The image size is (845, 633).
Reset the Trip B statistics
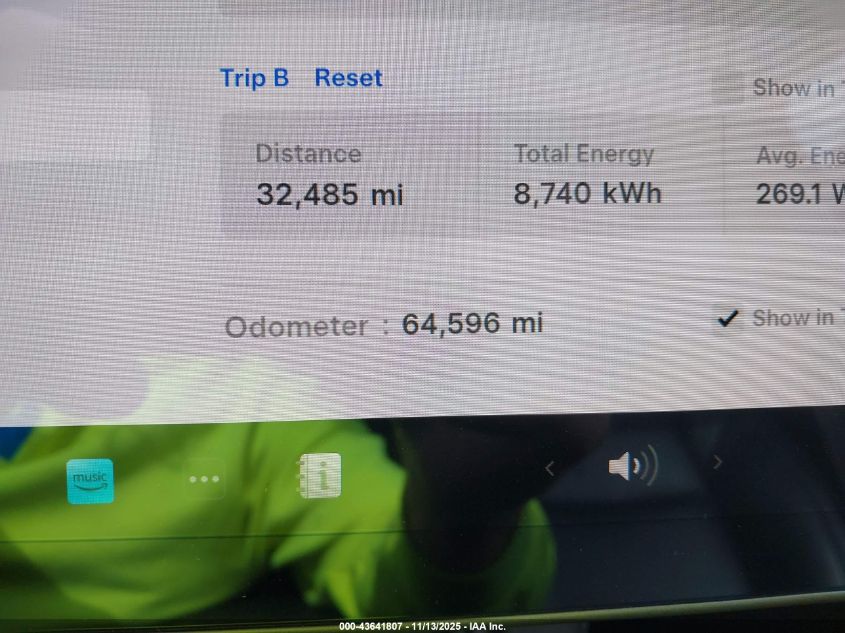(348, 78)
